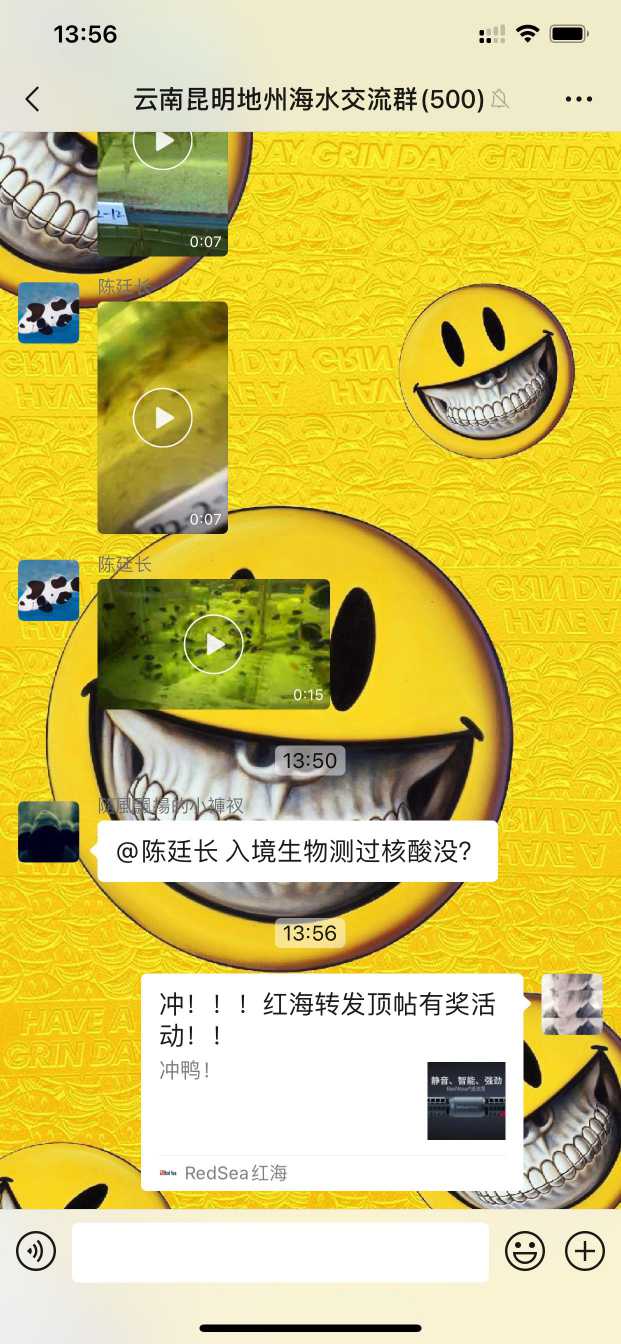Open the plus attachments menu

[x=585, y=1251]
